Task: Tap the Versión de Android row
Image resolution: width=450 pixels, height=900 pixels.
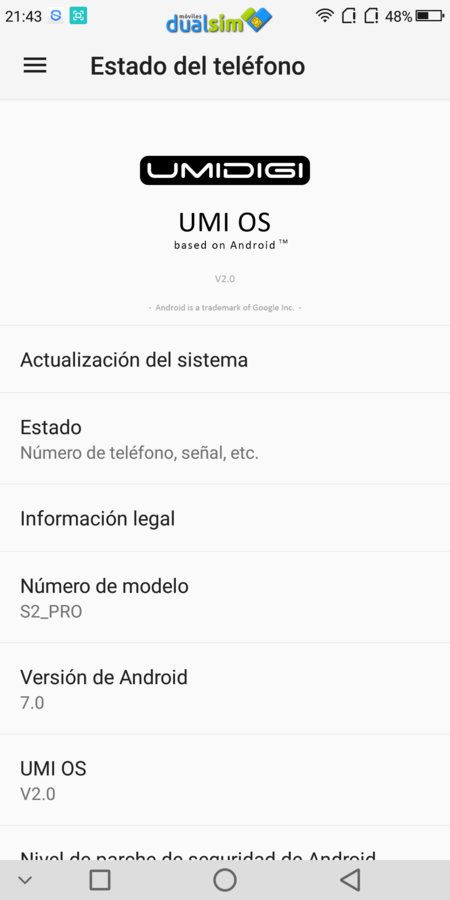Action: (x=225, y=688)
